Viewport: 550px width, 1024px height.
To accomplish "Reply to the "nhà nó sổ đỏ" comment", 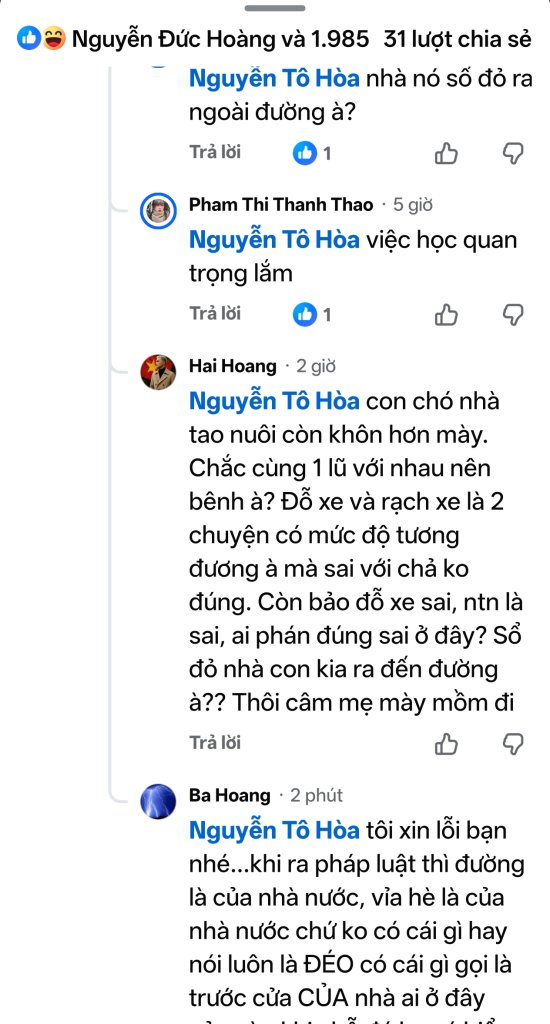I will point(215,152).
